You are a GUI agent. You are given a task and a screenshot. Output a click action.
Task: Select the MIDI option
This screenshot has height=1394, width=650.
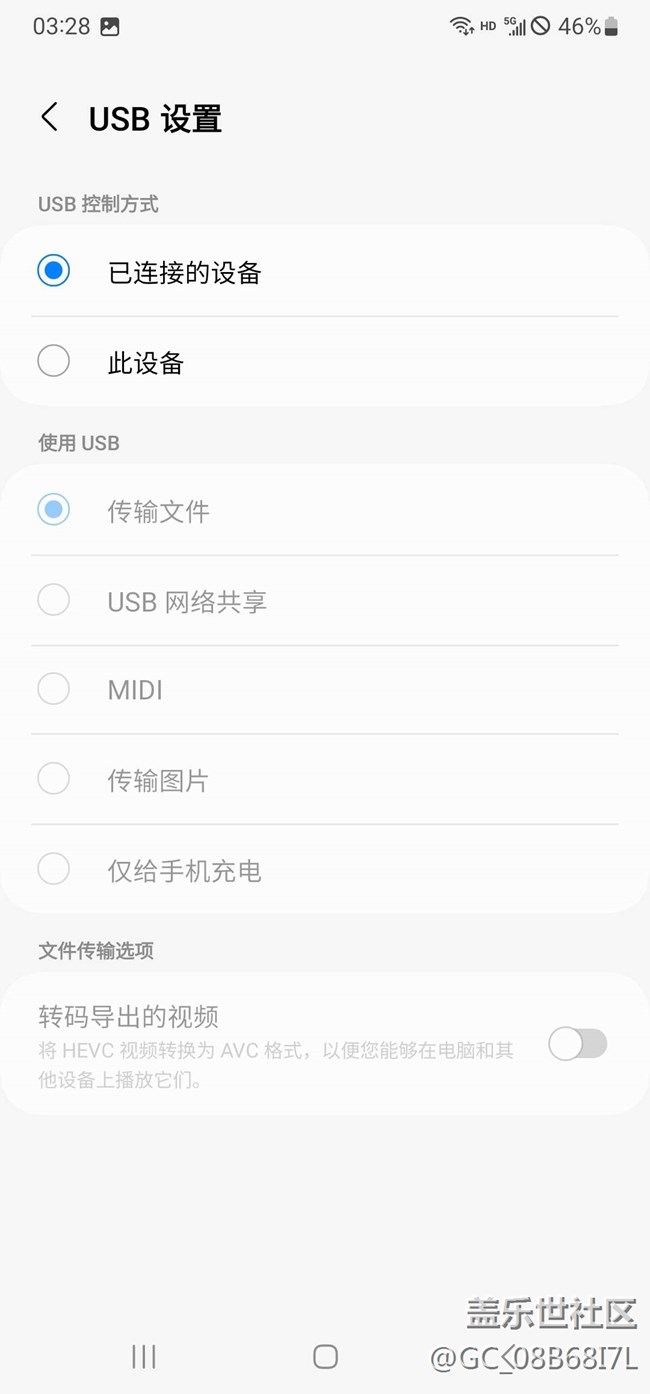(x=325, y=689)
